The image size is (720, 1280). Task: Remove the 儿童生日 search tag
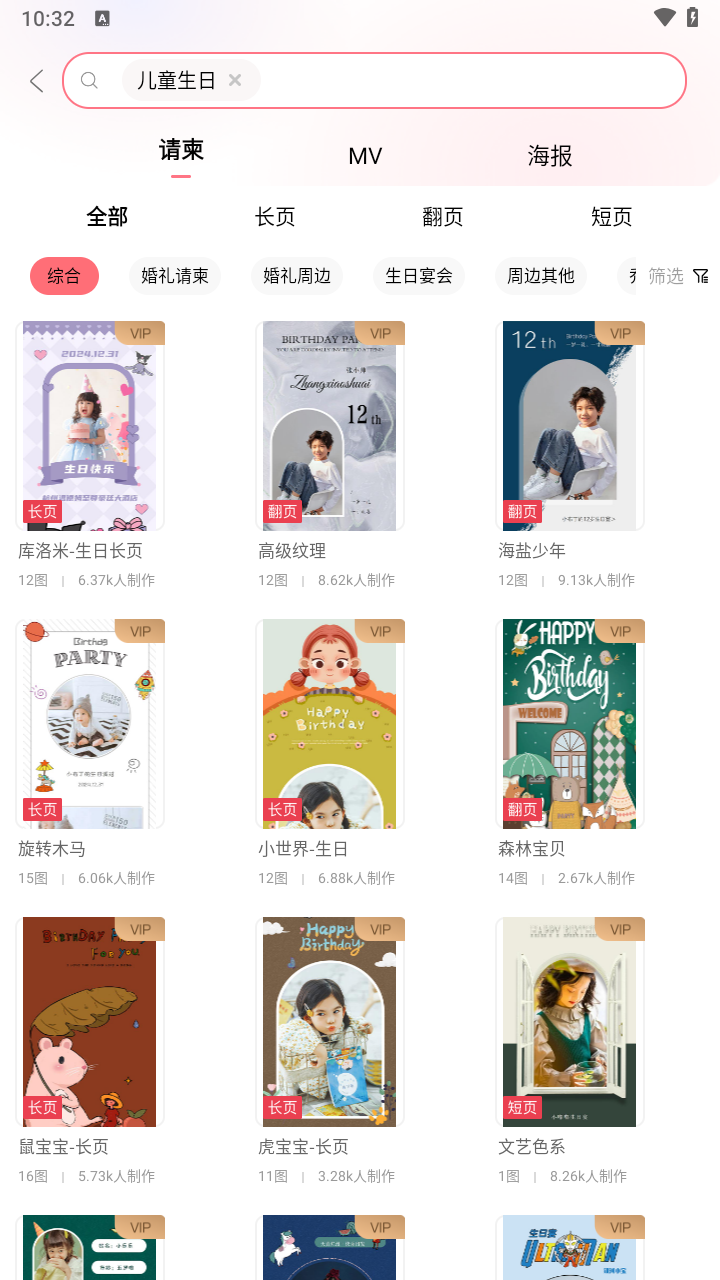[x=235, y=80]
